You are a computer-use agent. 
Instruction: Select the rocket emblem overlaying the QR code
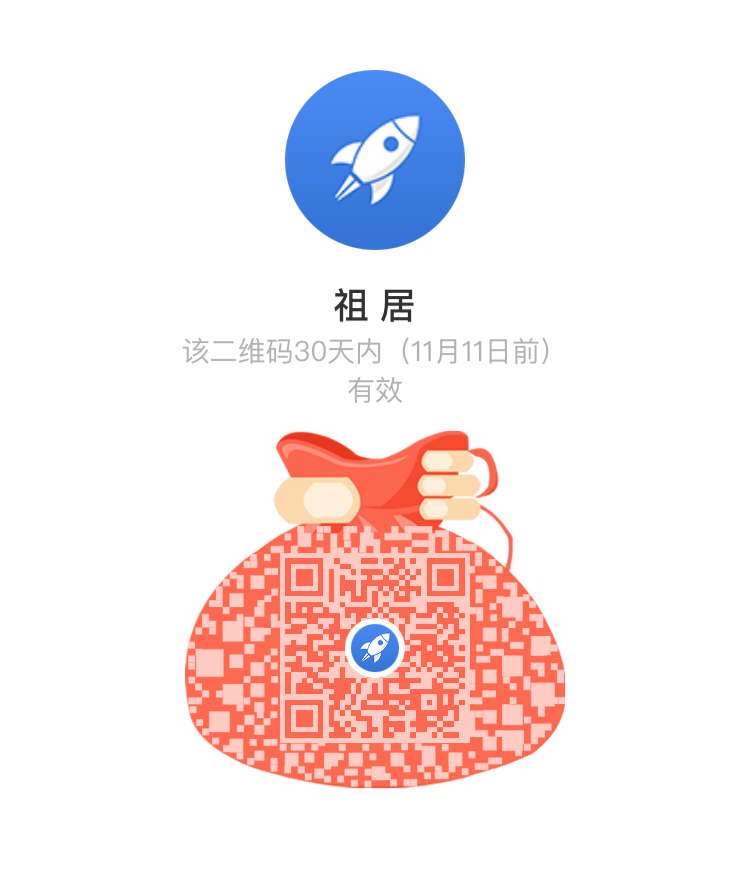point(375,650)
